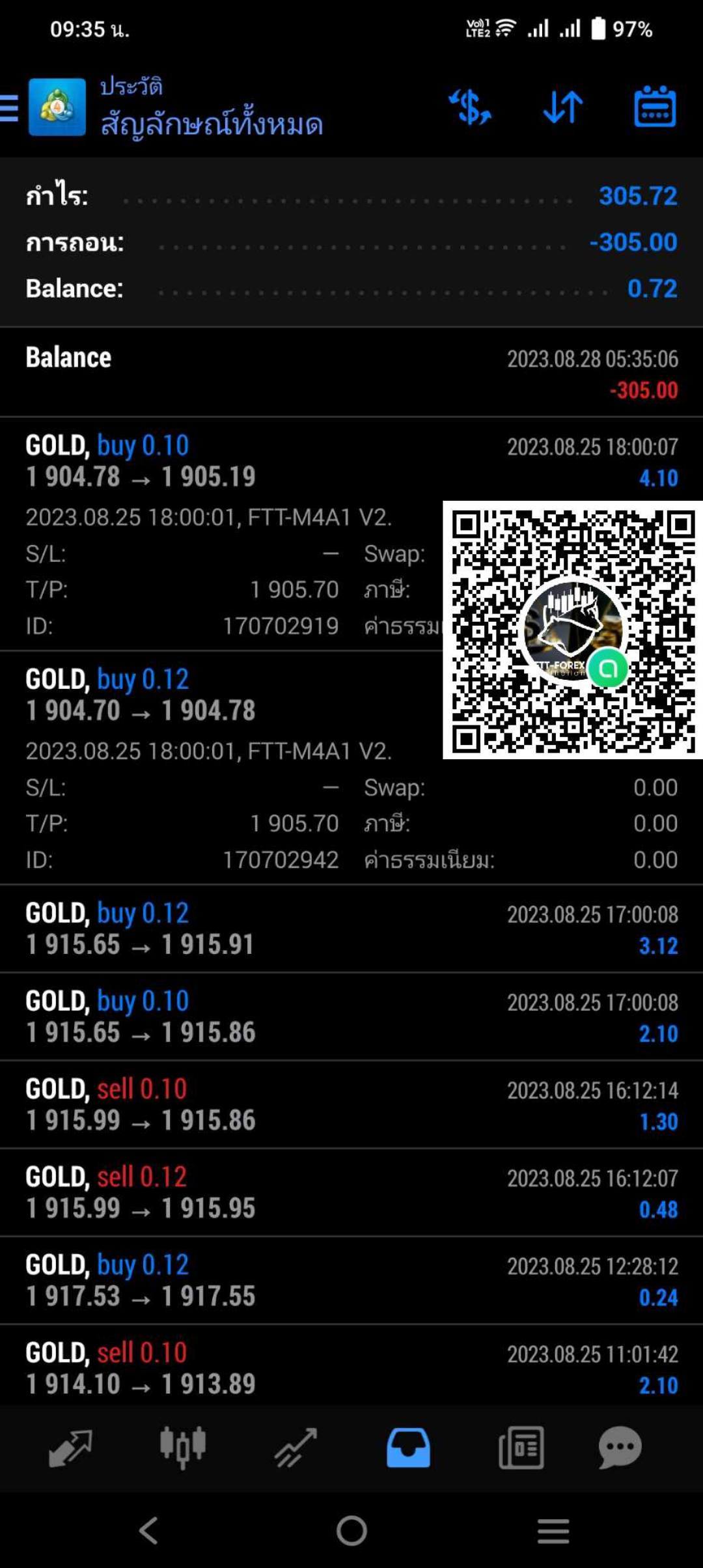The width and height of the screenshot is (703, 1568).
Task: Collapse the GOLD buy 0.12 trade at 1 904.70
Action: [x=351, y=768]
